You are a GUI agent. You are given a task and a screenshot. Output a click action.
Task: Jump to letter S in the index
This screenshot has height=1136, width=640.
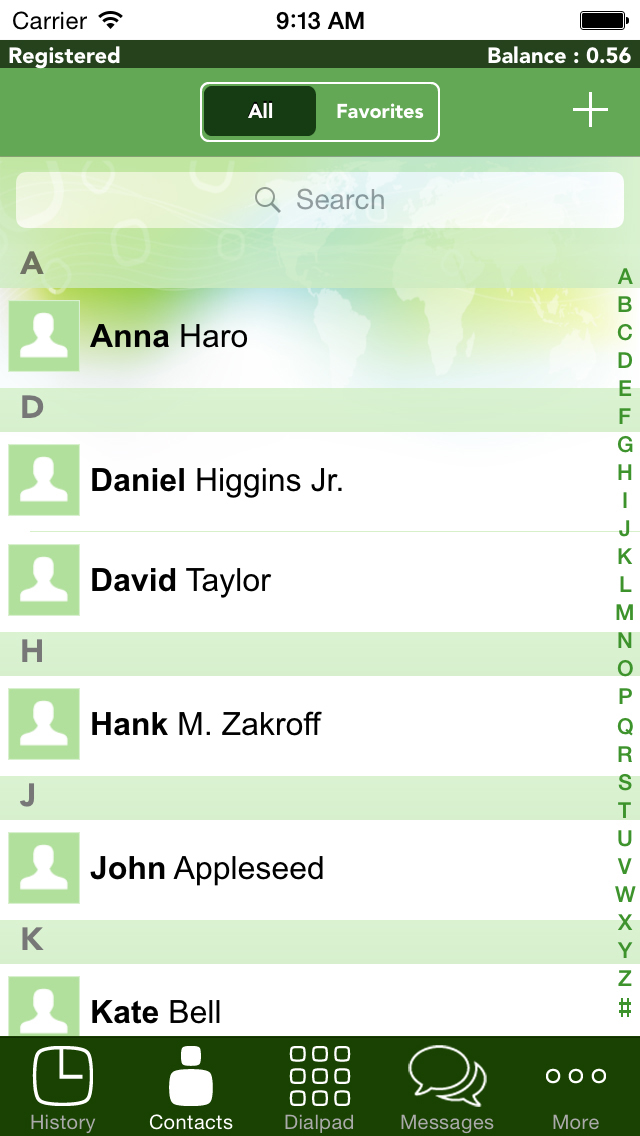625,782
